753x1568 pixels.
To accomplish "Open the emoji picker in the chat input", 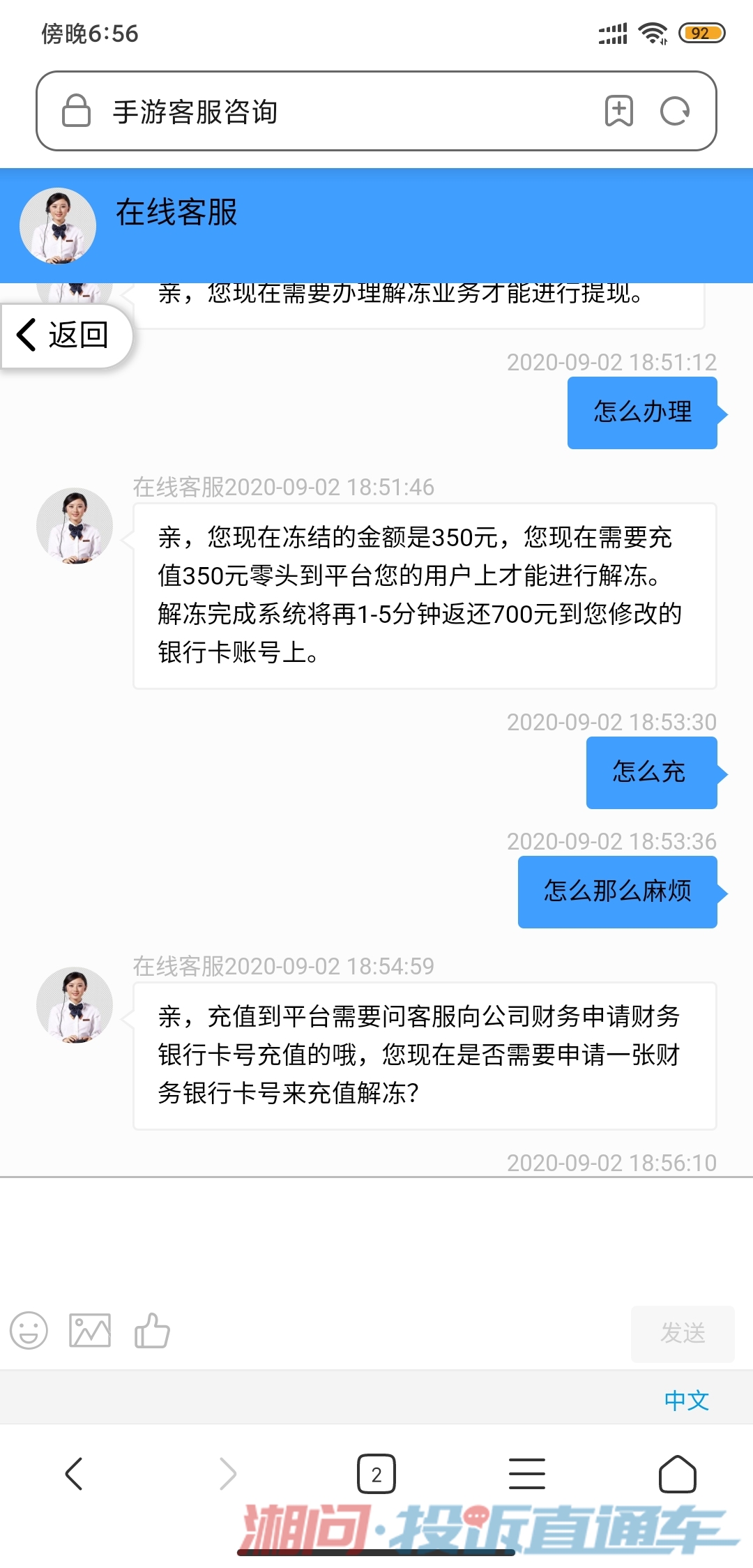I will click(x=29, y=1331).
